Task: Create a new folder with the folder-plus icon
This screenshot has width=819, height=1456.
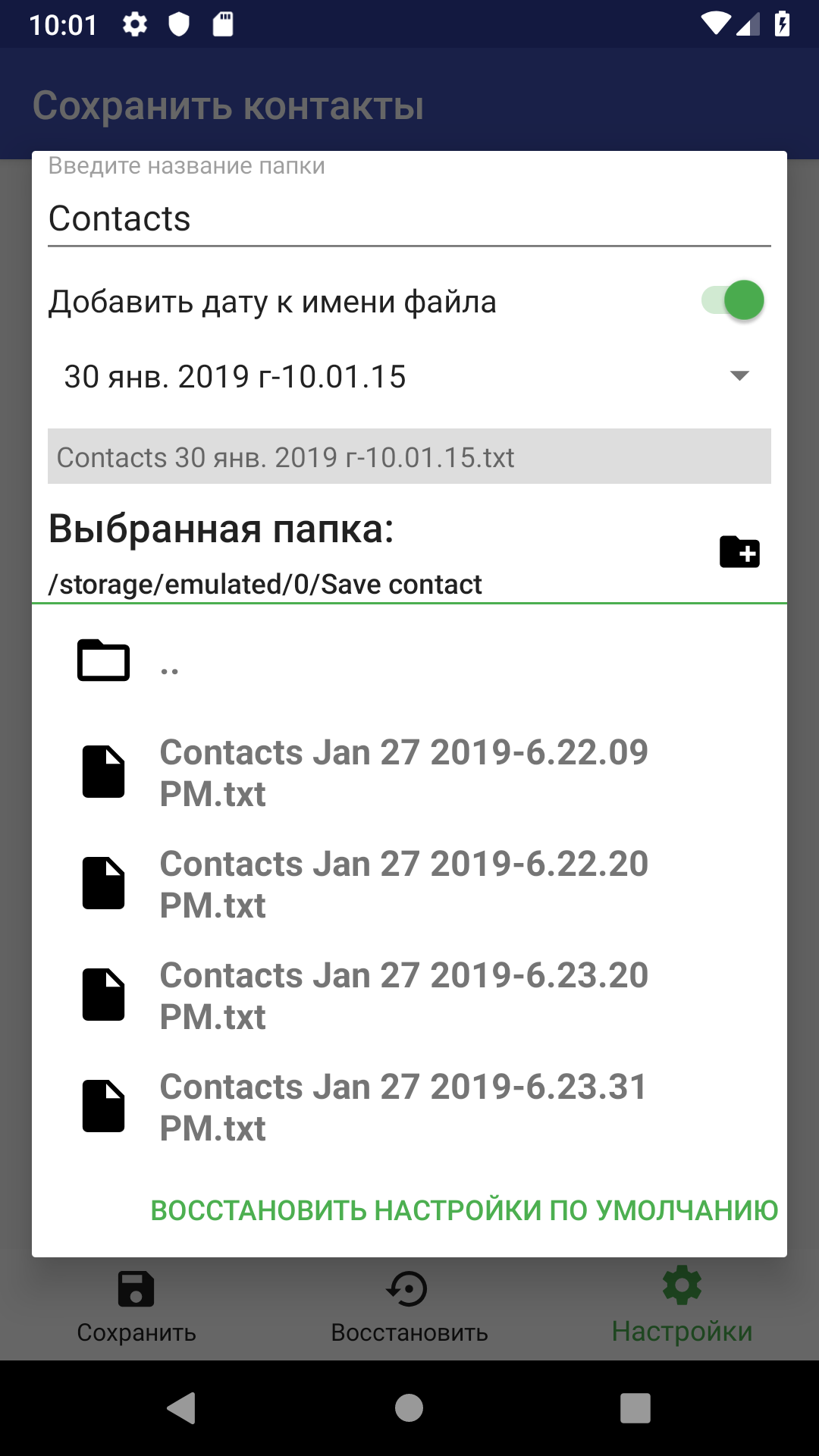Action: (x=739, y=551)
